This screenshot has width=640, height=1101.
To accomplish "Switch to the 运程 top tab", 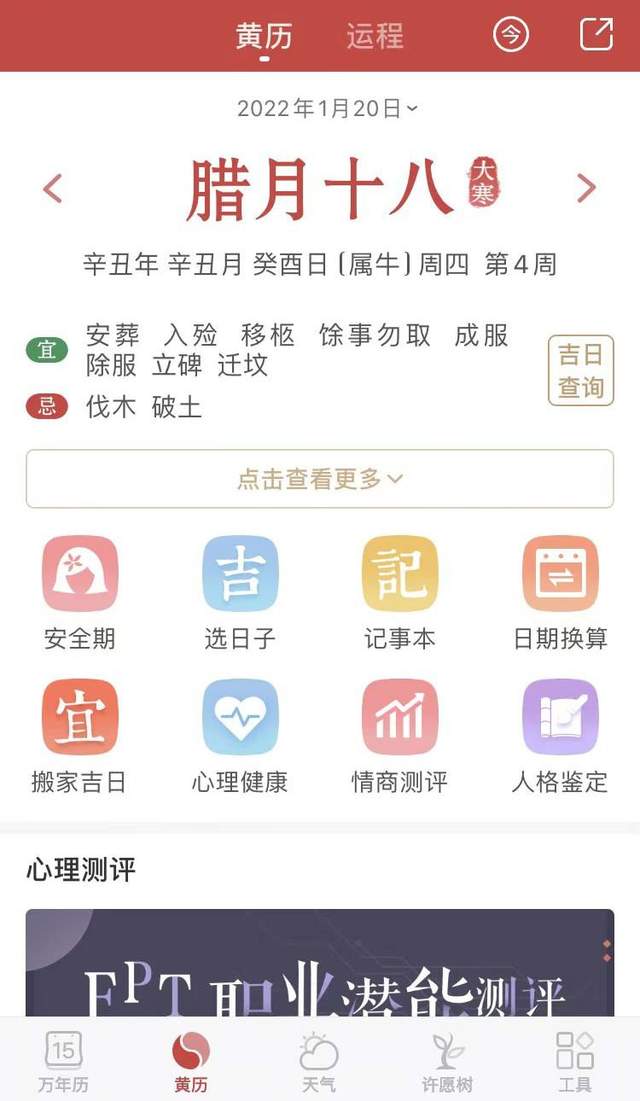I will tap(375, 36).
